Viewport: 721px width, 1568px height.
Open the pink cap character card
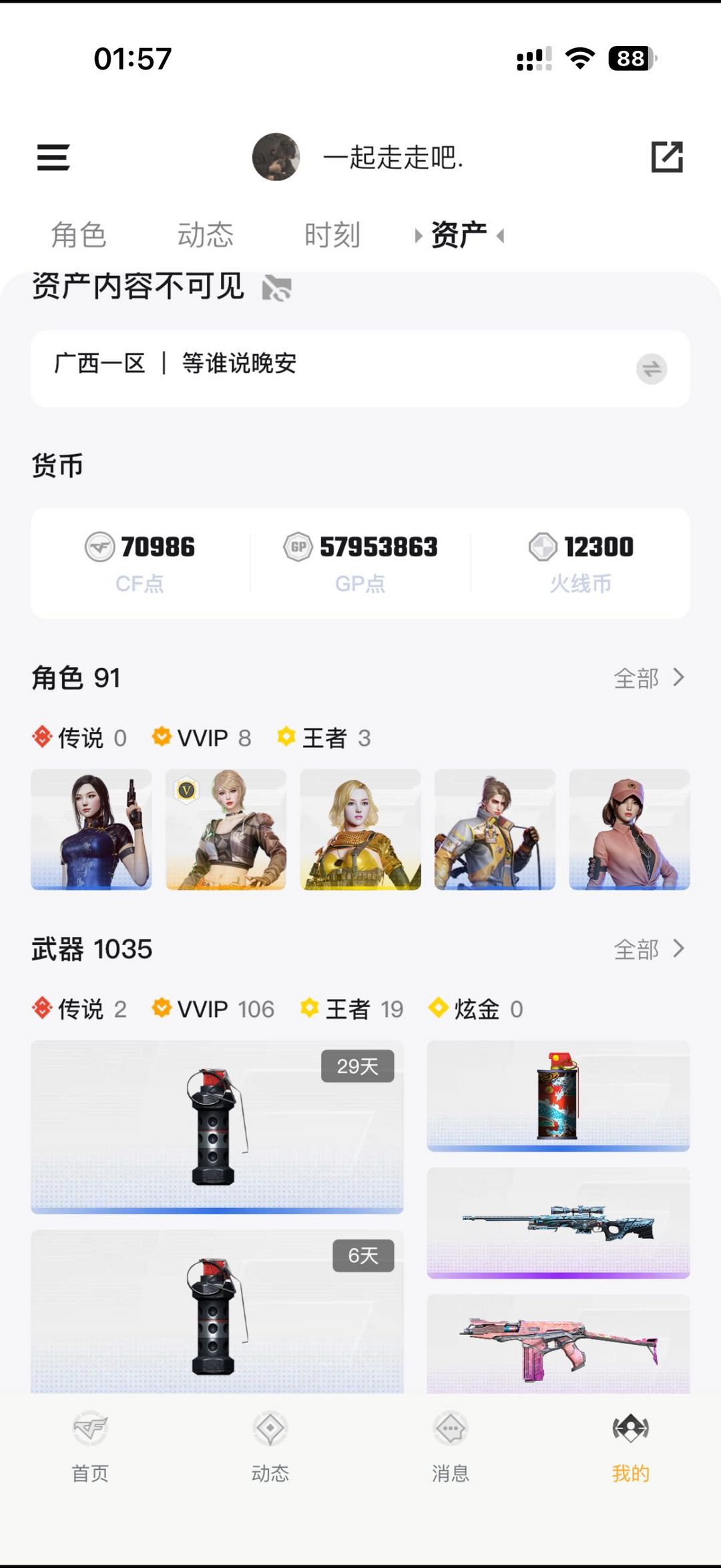(x=629, y=829)
